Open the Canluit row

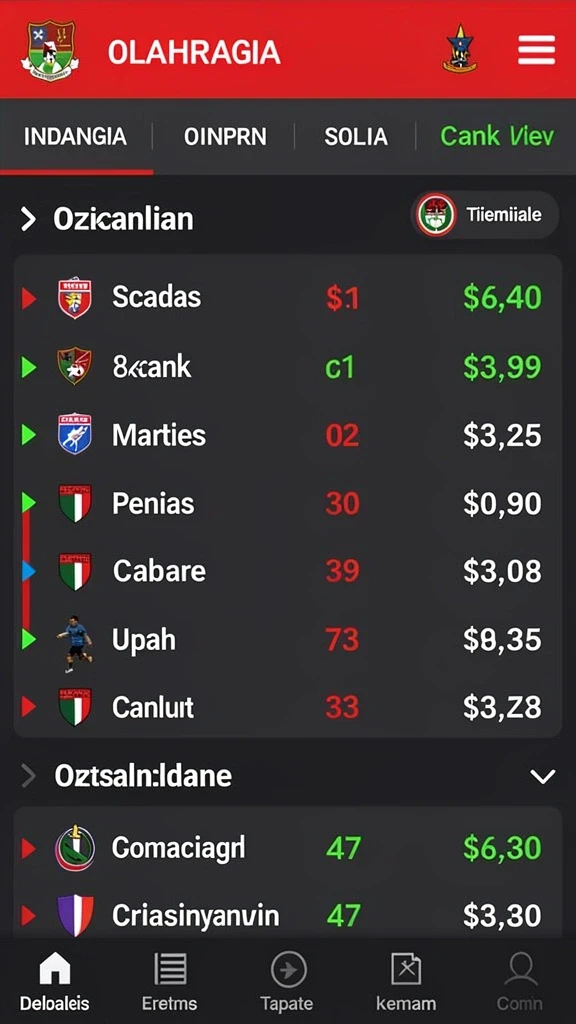coord(287,707)
